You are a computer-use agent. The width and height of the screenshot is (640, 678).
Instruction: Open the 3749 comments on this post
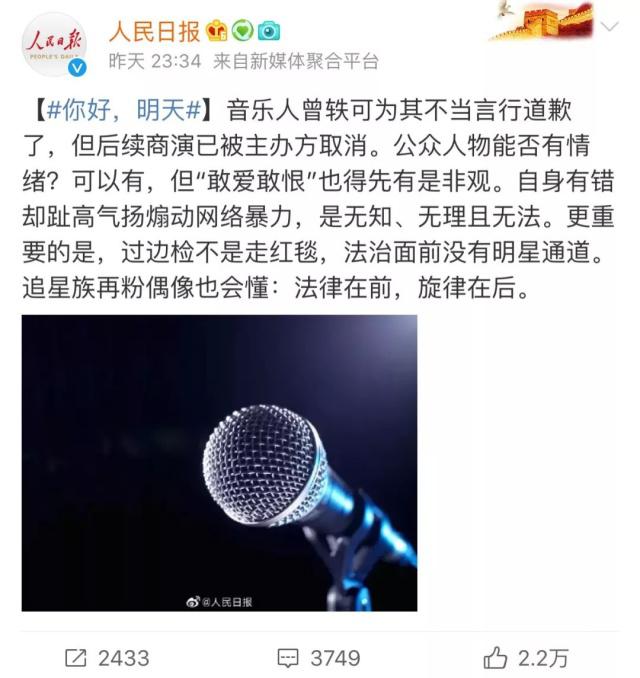coord(318,657)
